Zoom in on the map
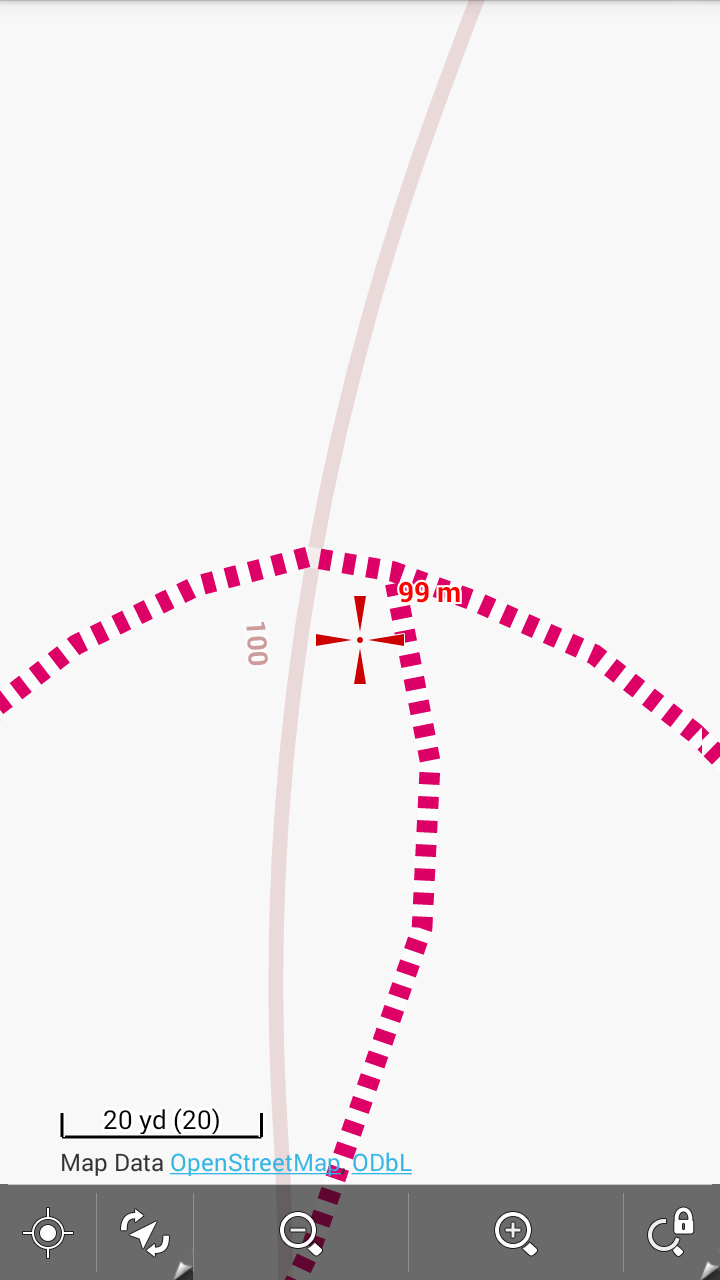The image size is (720, 1280). pos(515,1232)
